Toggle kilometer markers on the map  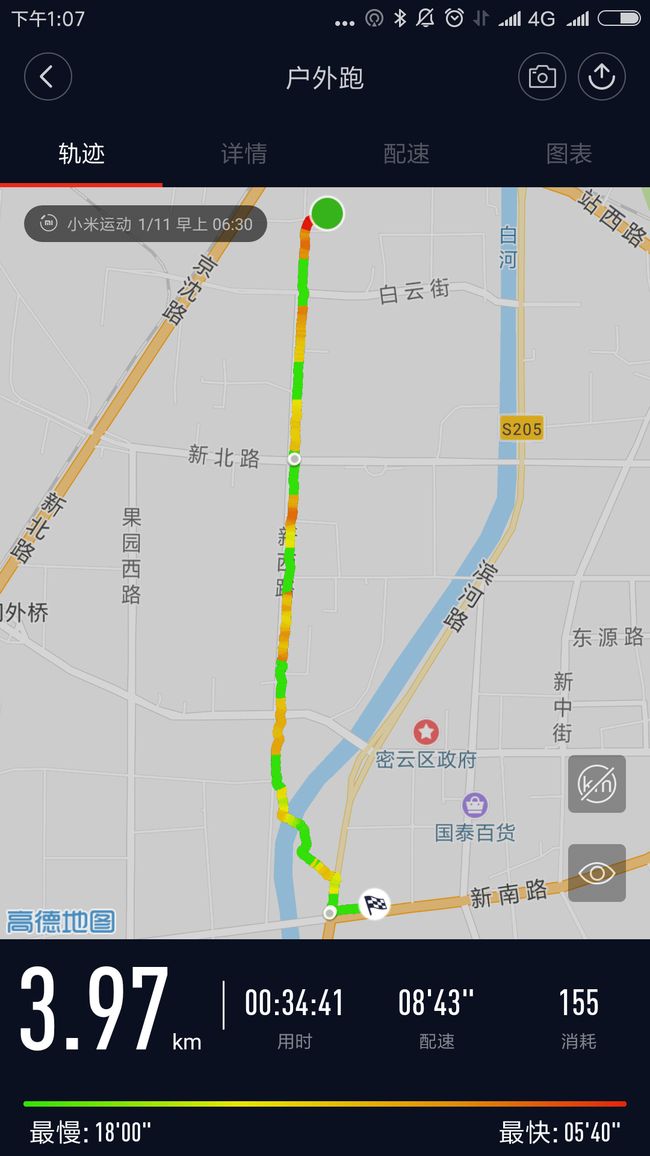[596, 784]
